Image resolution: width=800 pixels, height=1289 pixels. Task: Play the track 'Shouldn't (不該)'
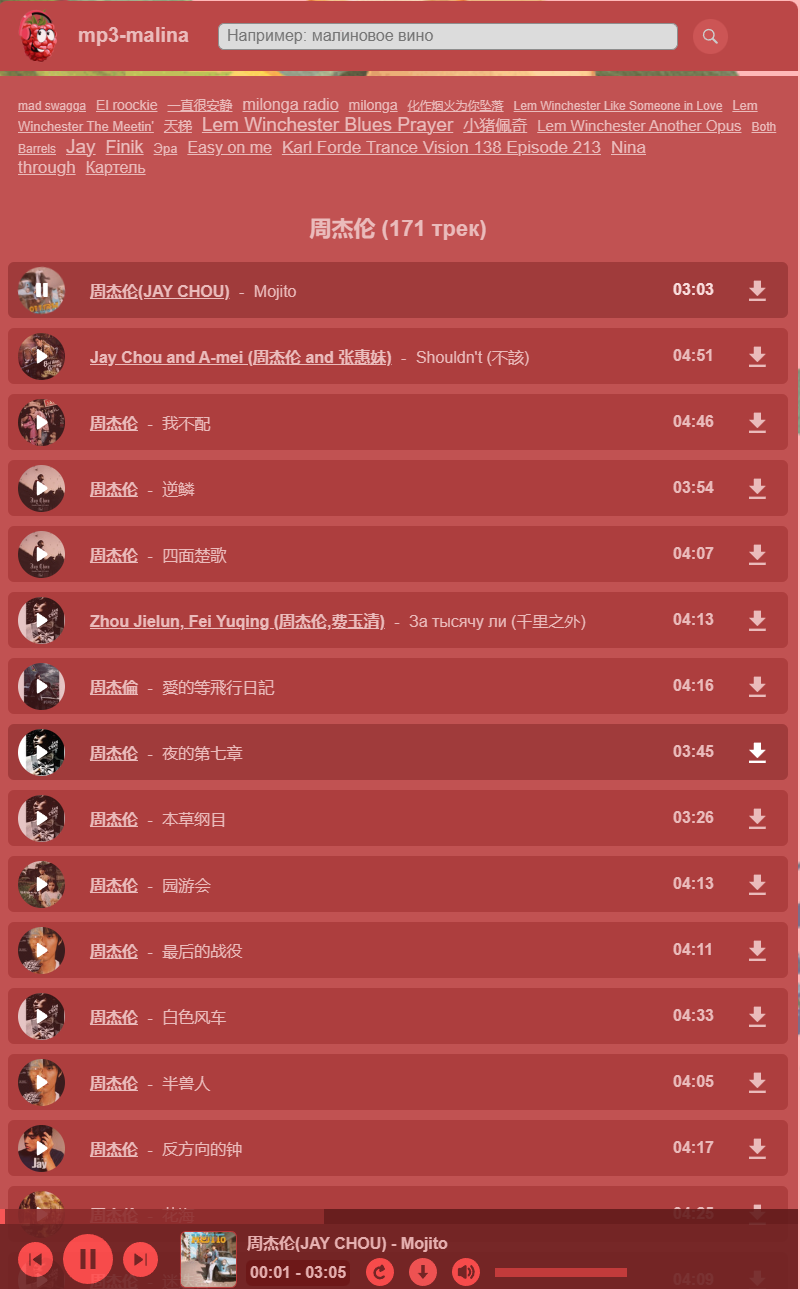41,357
